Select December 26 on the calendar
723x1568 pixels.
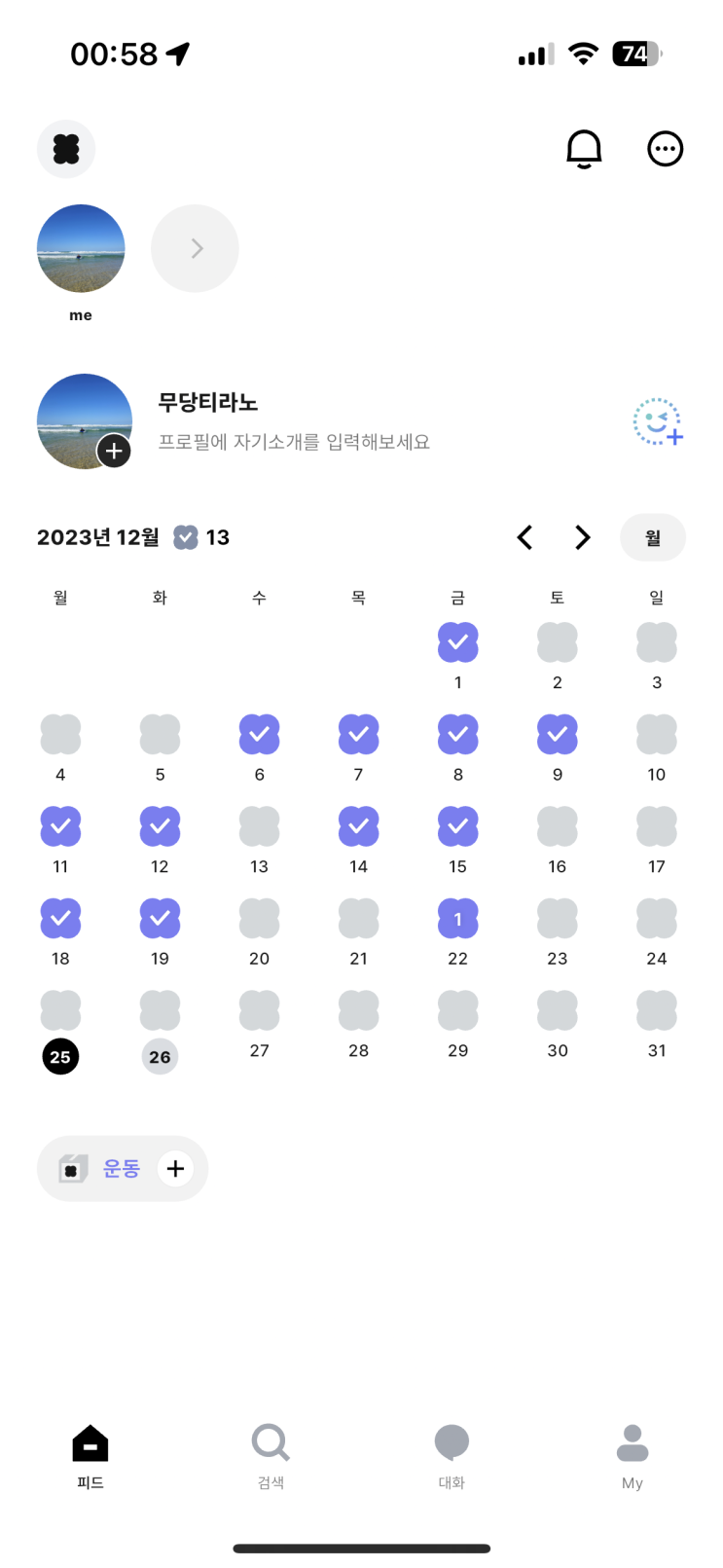tap(160, 1056)
